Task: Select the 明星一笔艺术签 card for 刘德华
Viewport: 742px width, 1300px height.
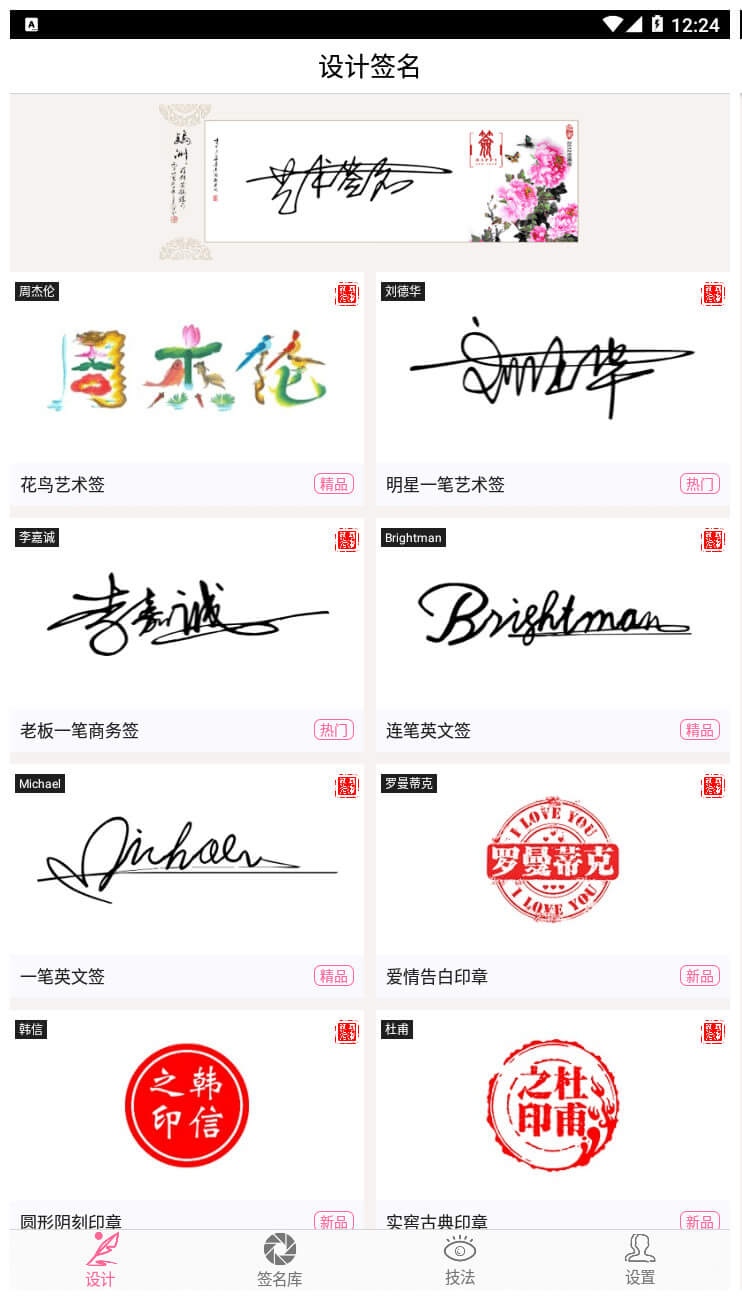Action: (x=553, y=389)
